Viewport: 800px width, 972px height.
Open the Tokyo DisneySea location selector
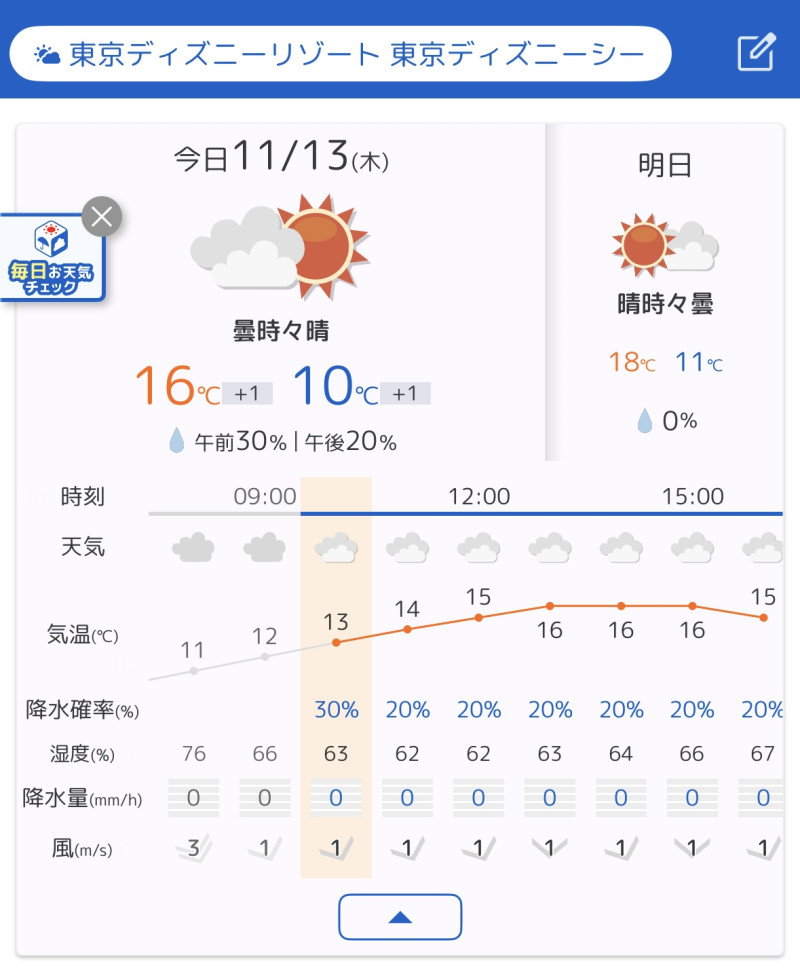click(x=340, y=53)
